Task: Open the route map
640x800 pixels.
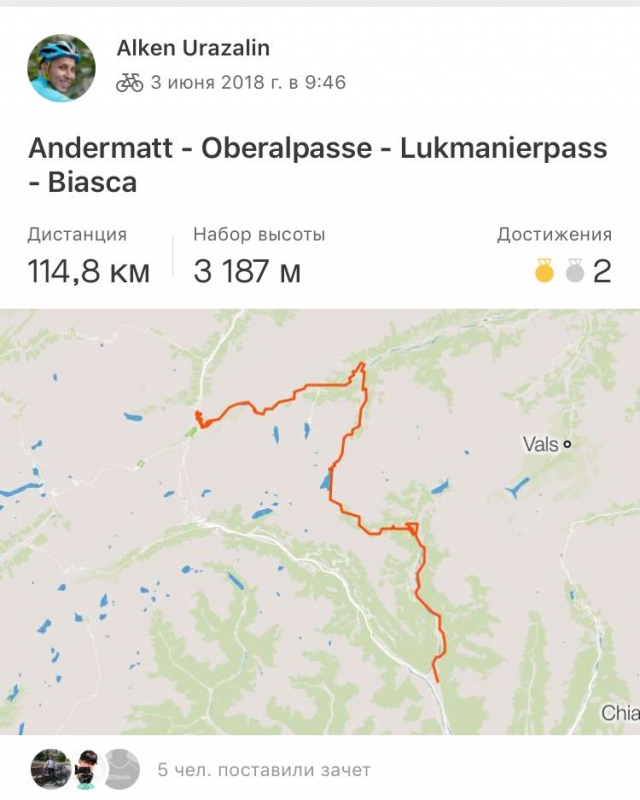Action: click(x=320, y=520)
